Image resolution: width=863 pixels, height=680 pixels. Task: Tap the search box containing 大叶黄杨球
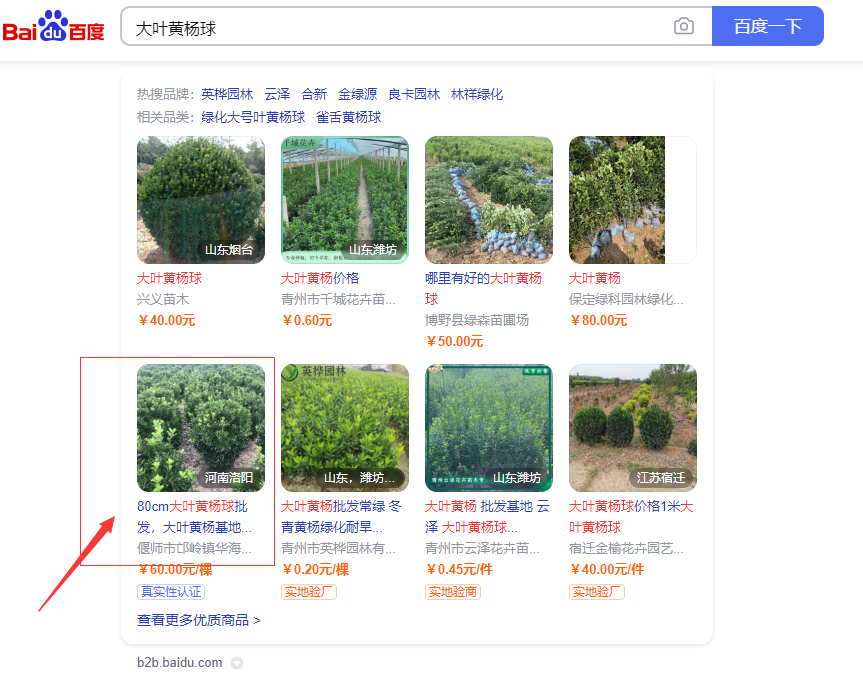(x=400, y=27)
